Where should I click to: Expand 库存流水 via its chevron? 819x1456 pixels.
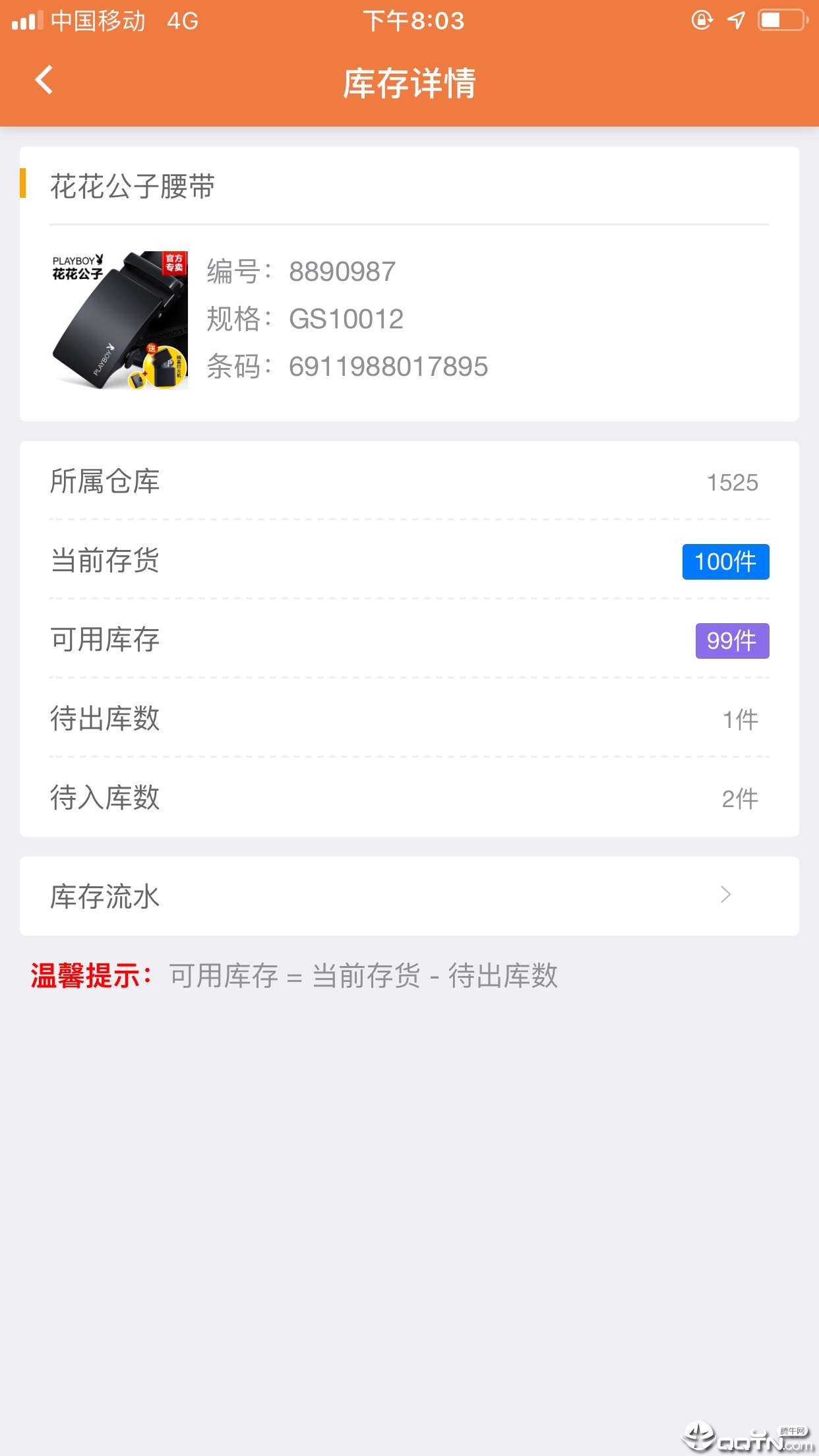pos(725,895)
